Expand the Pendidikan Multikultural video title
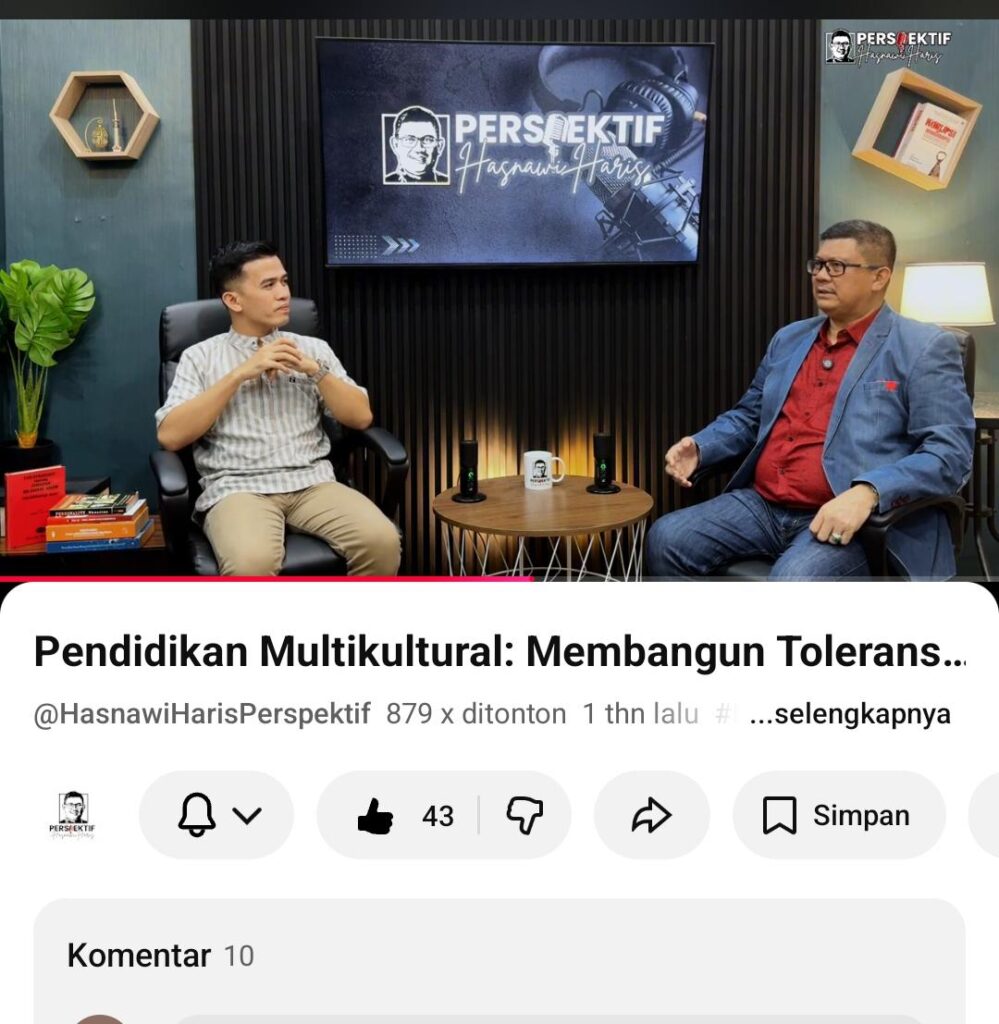The width and height of the screenshot is (999, 1024). 499,653
